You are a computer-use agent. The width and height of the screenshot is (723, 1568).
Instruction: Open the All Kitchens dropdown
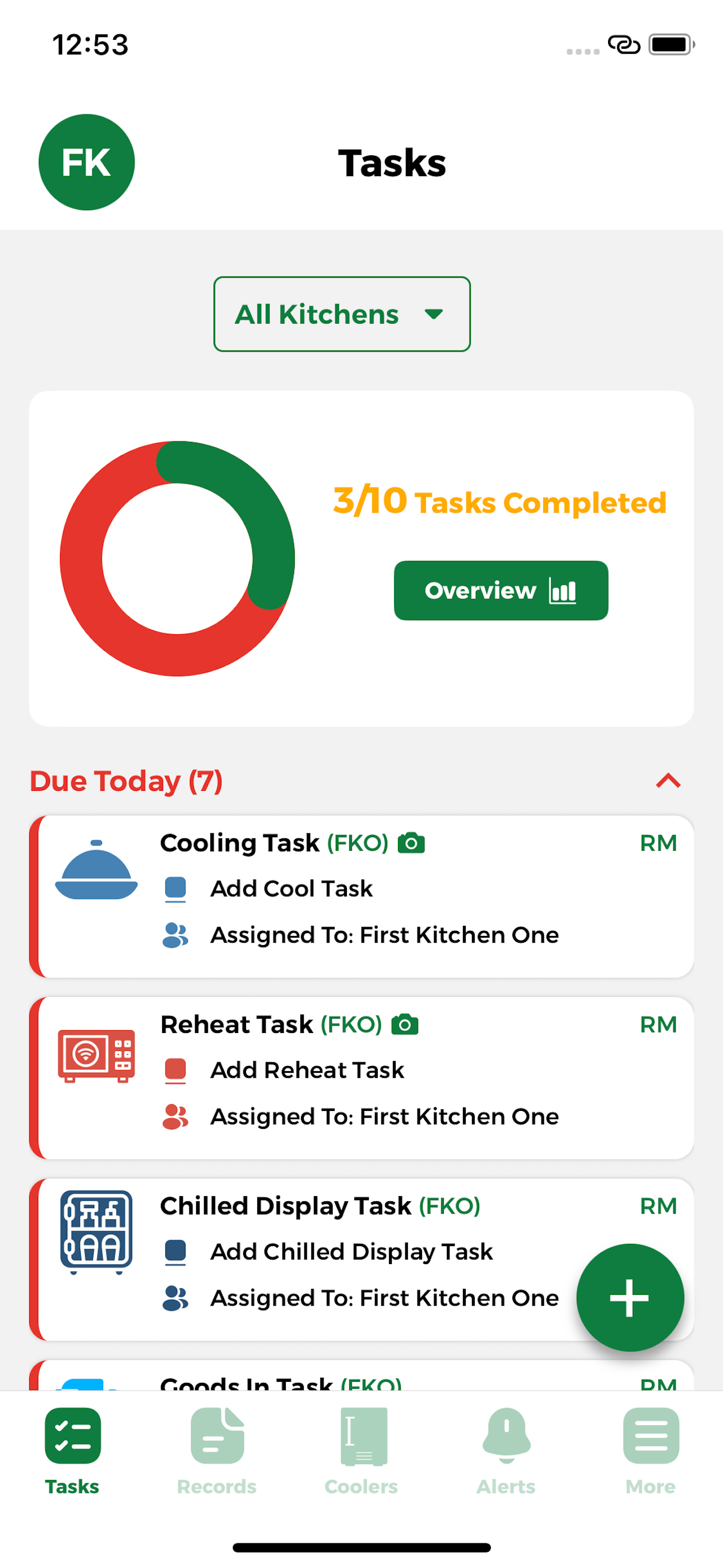coord(341,314)
